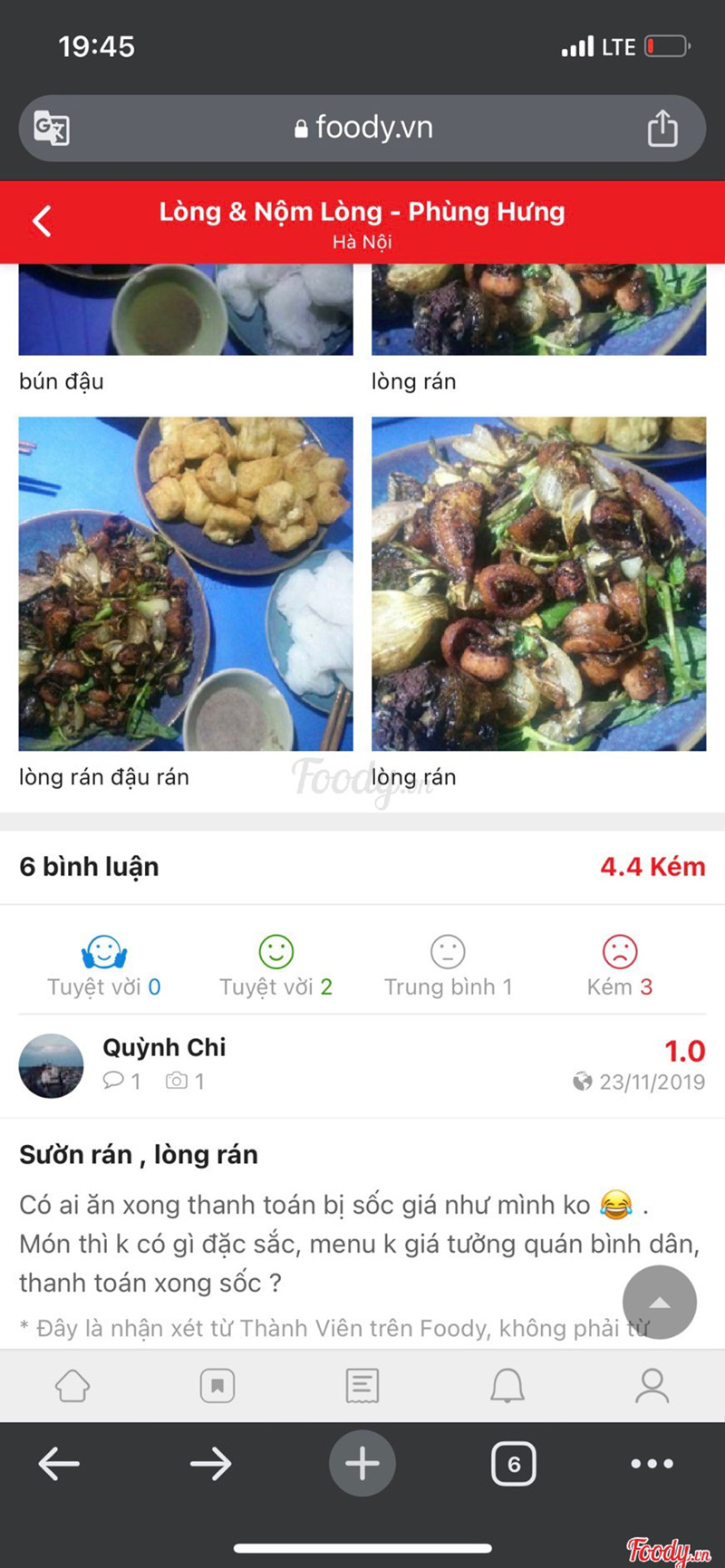Image resolution: width=725 pixels, height=1568 pixels.
Task: Open Quỳnh Chi's reviewer profile
Action: click(x=164, y=1047)
